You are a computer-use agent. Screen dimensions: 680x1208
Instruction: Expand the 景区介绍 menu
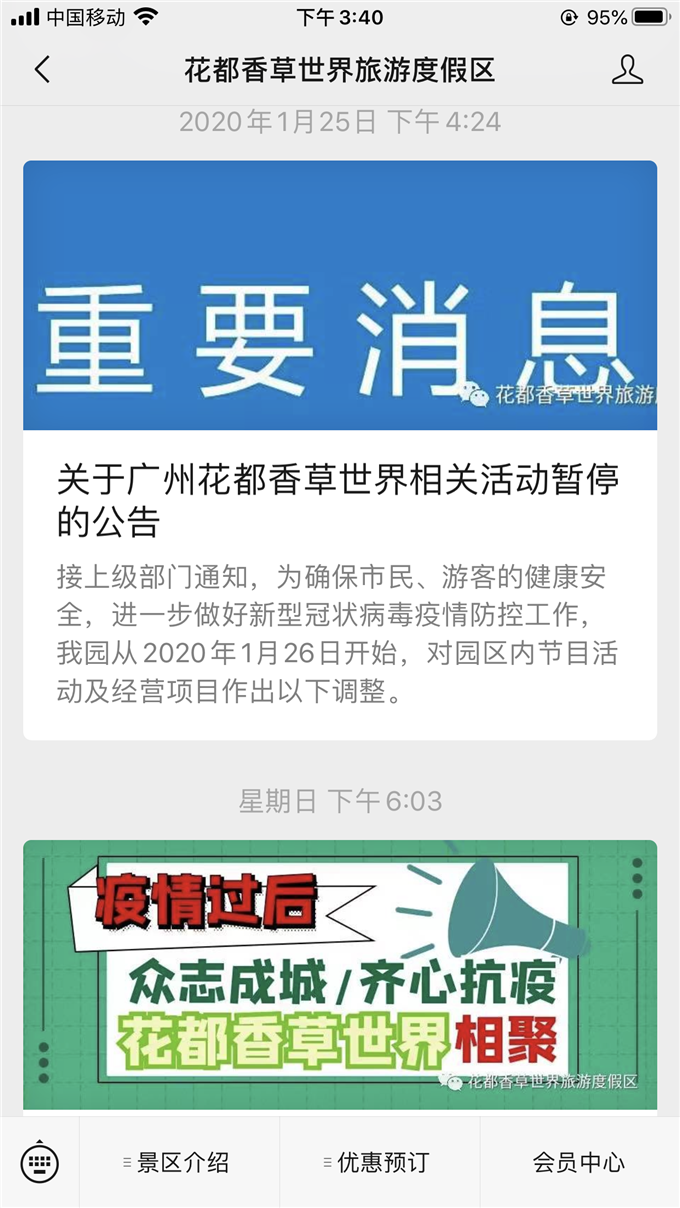pos(180,1163)
